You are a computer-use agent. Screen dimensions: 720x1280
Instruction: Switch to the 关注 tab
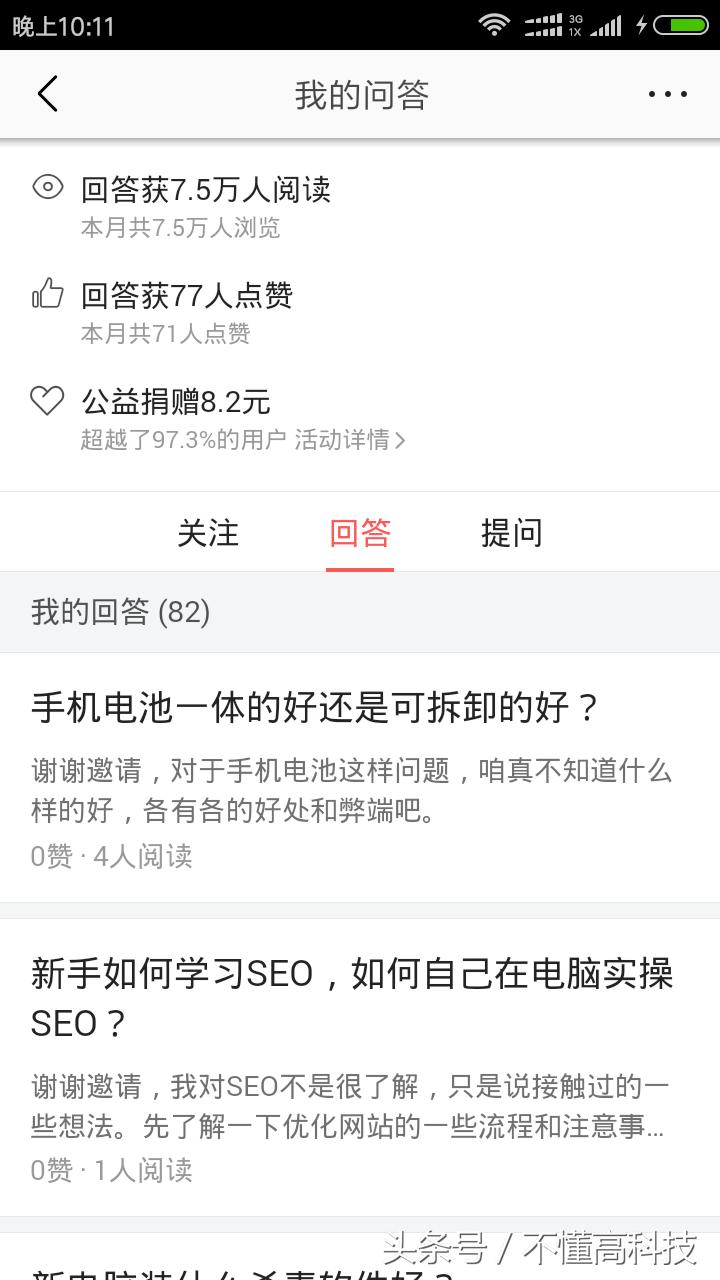click(209, 533)
